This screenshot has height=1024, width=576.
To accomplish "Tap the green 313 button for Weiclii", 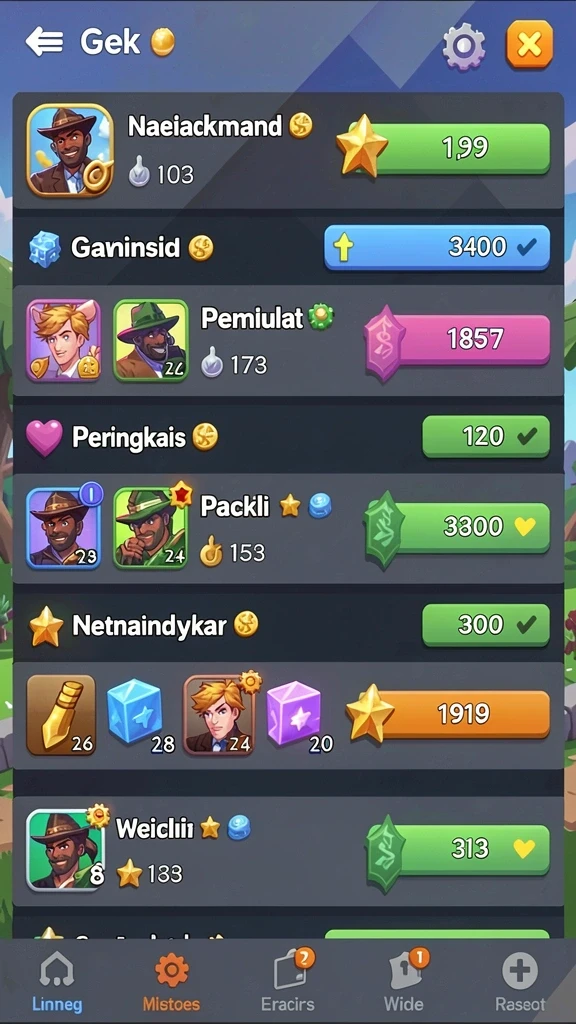I will pos(457,848).
